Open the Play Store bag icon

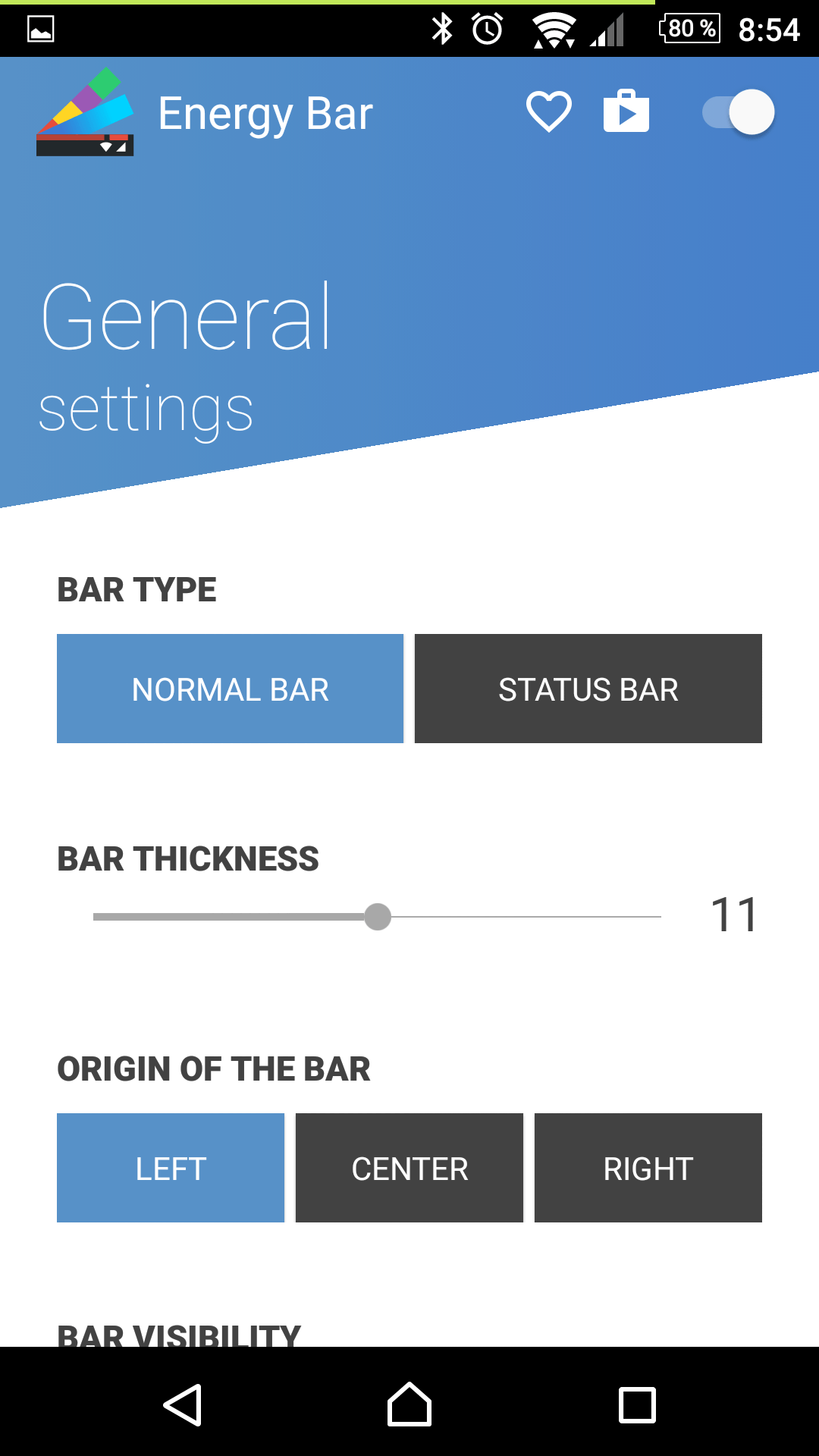626,111
